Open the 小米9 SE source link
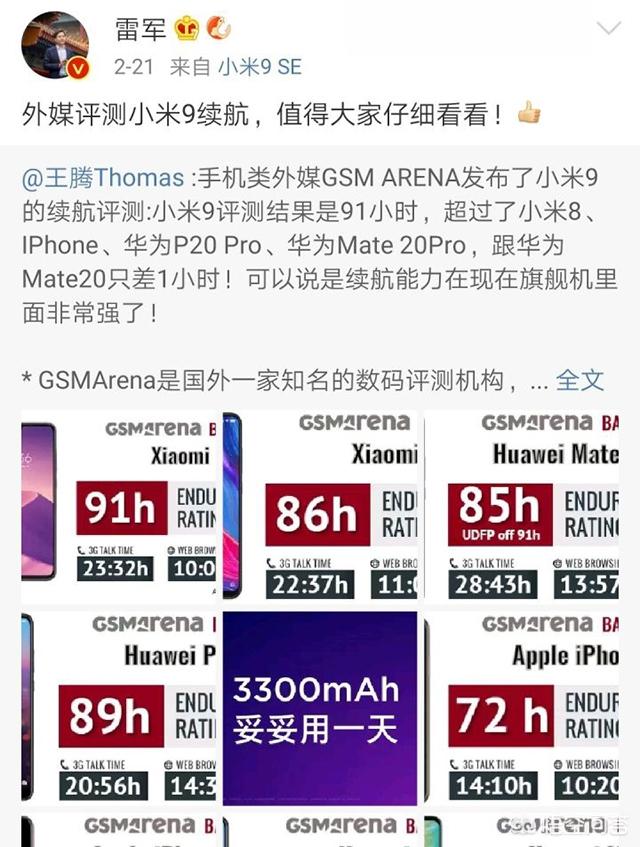 point(260,68)
